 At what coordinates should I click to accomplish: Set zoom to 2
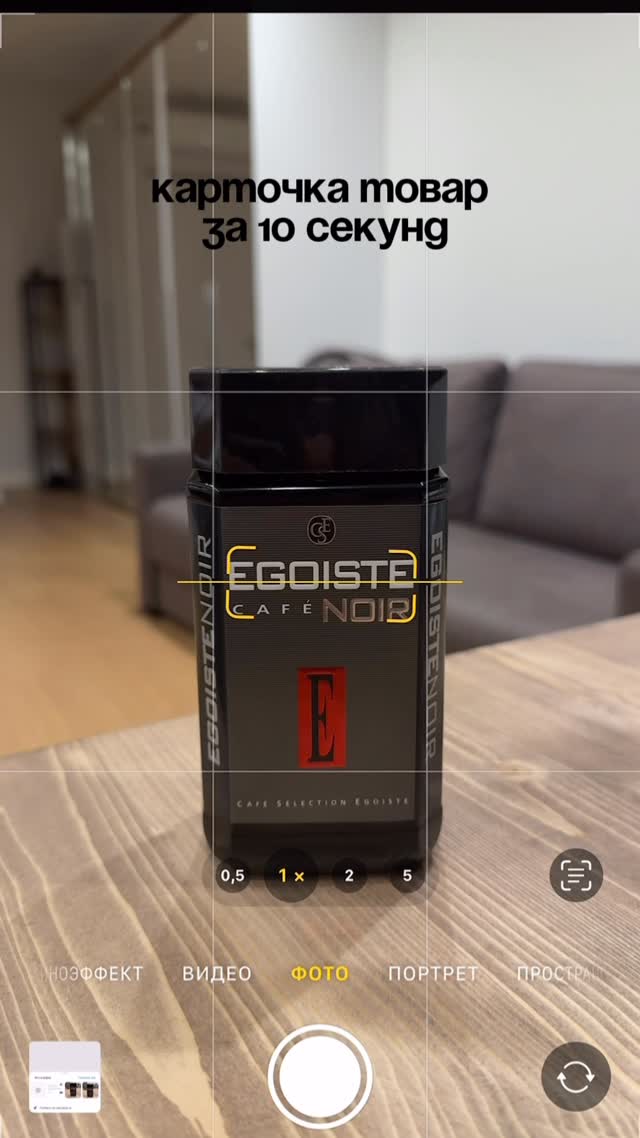coord(349,876)
